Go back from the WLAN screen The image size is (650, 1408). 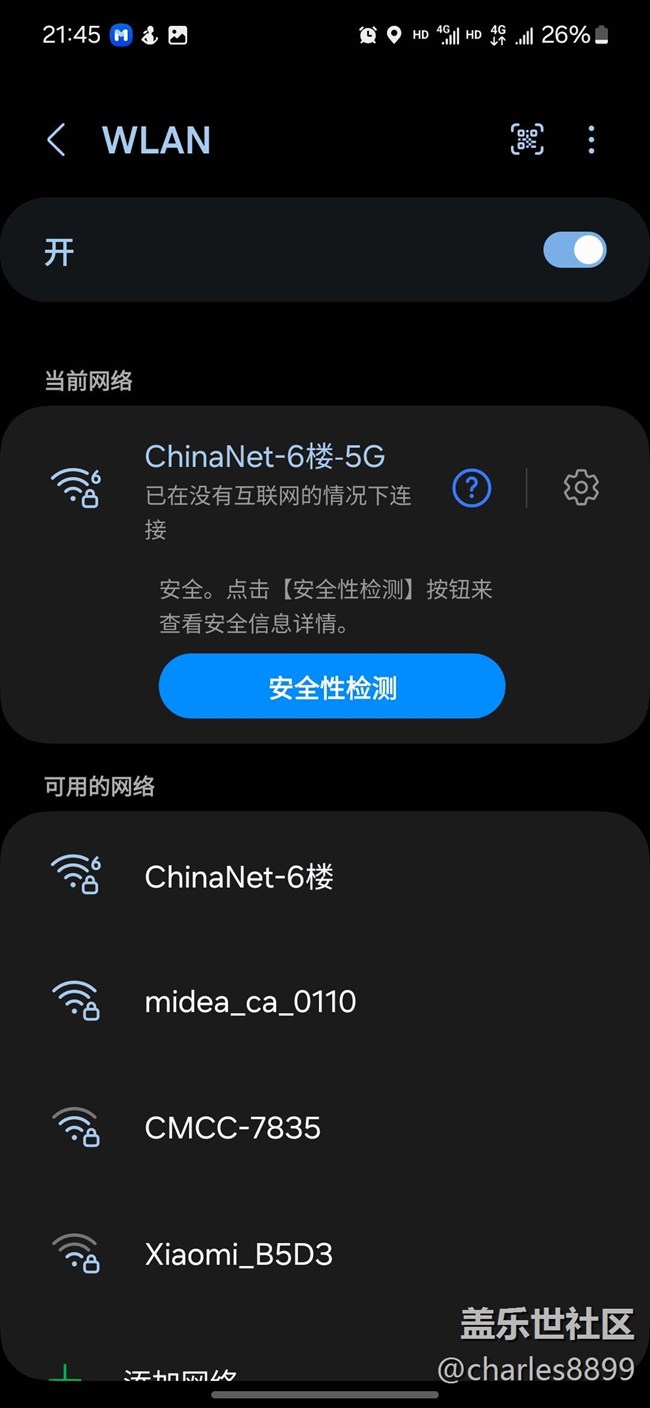point(57,141)
